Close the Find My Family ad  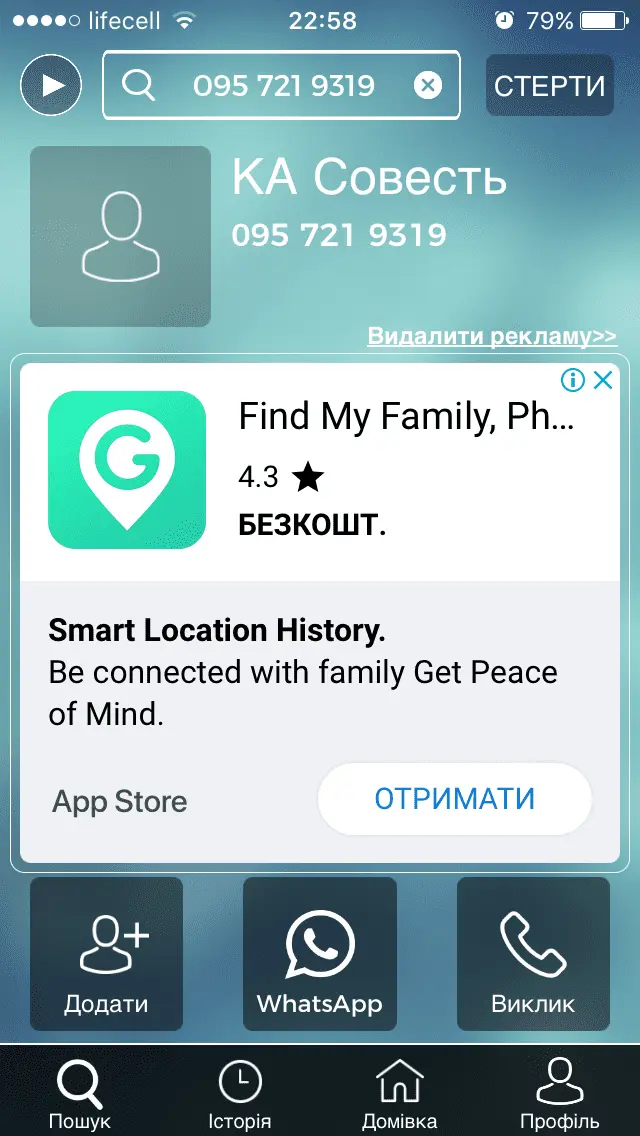point(603,380)
